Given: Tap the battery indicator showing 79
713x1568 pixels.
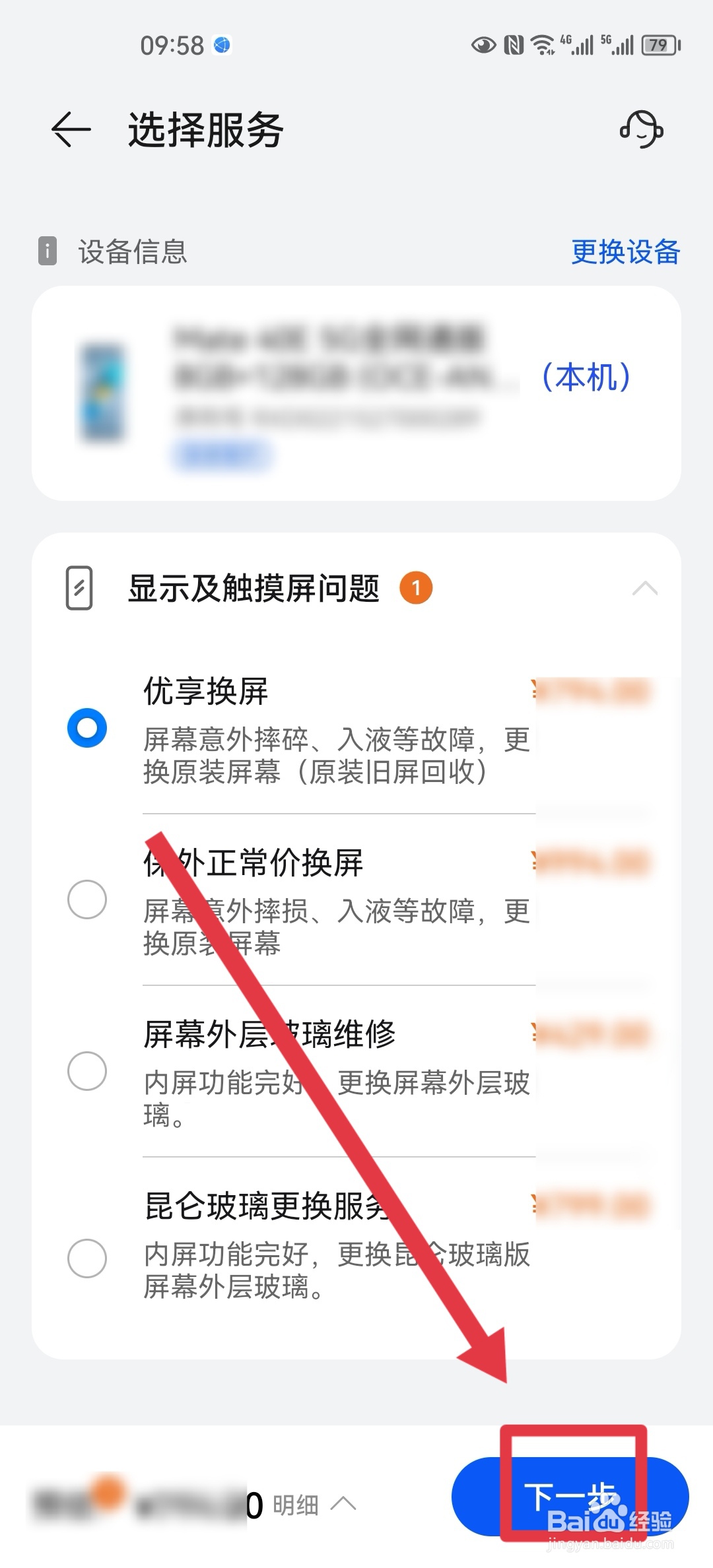Looking at the screenshot, I should 656,44.
